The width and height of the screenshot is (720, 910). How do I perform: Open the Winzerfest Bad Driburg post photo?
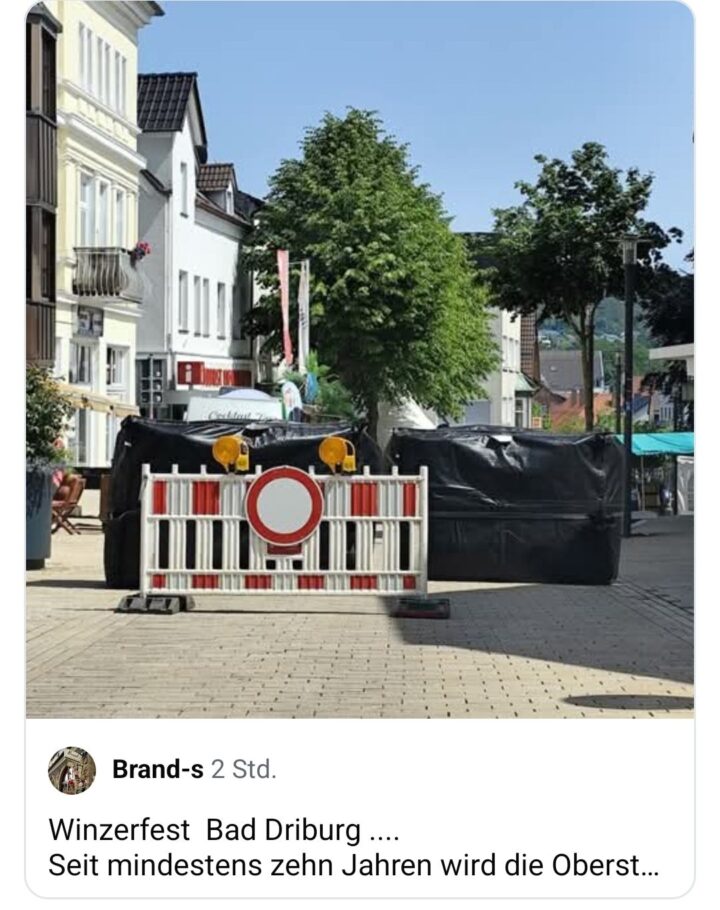[x=360, y=360]
